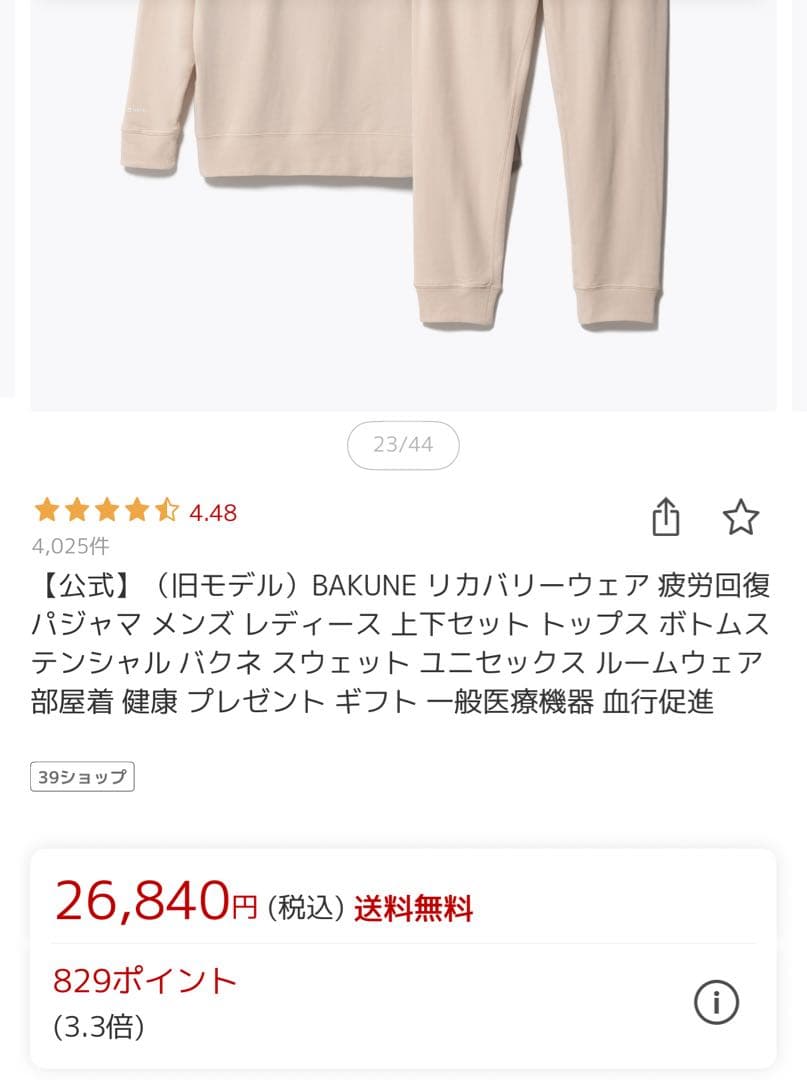The image size is (807, 1080).
Task: Tap the 39ショップ badge
Action: coord(82,776)
